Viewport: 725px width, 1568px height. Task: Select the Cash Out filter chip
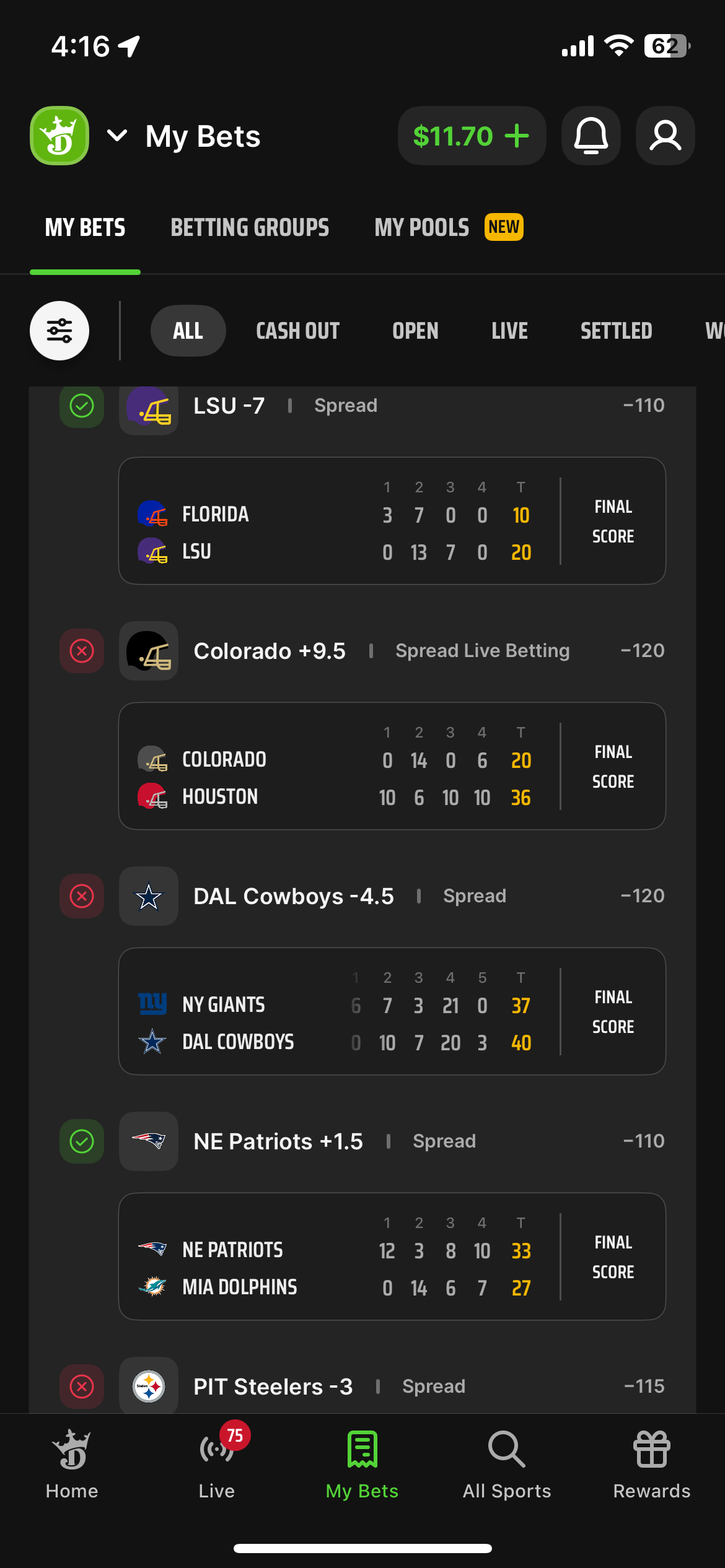298,331
